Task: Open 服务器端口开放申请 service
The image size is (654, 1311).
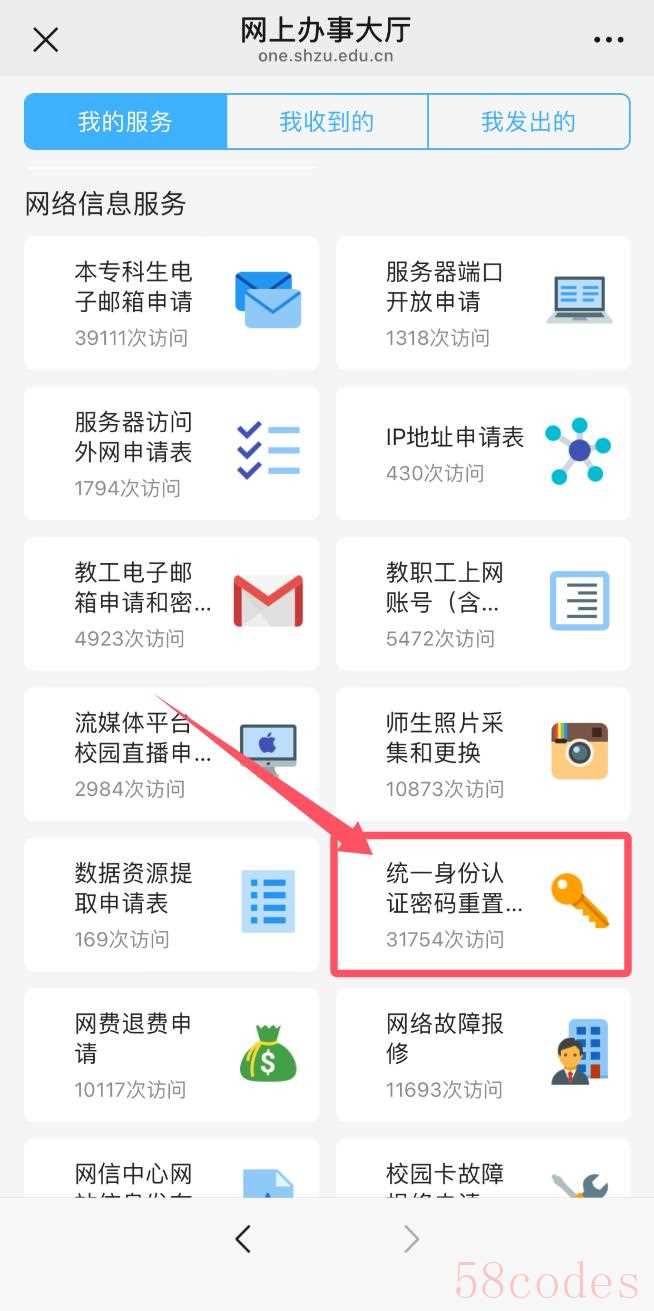Action: point(483,303)
